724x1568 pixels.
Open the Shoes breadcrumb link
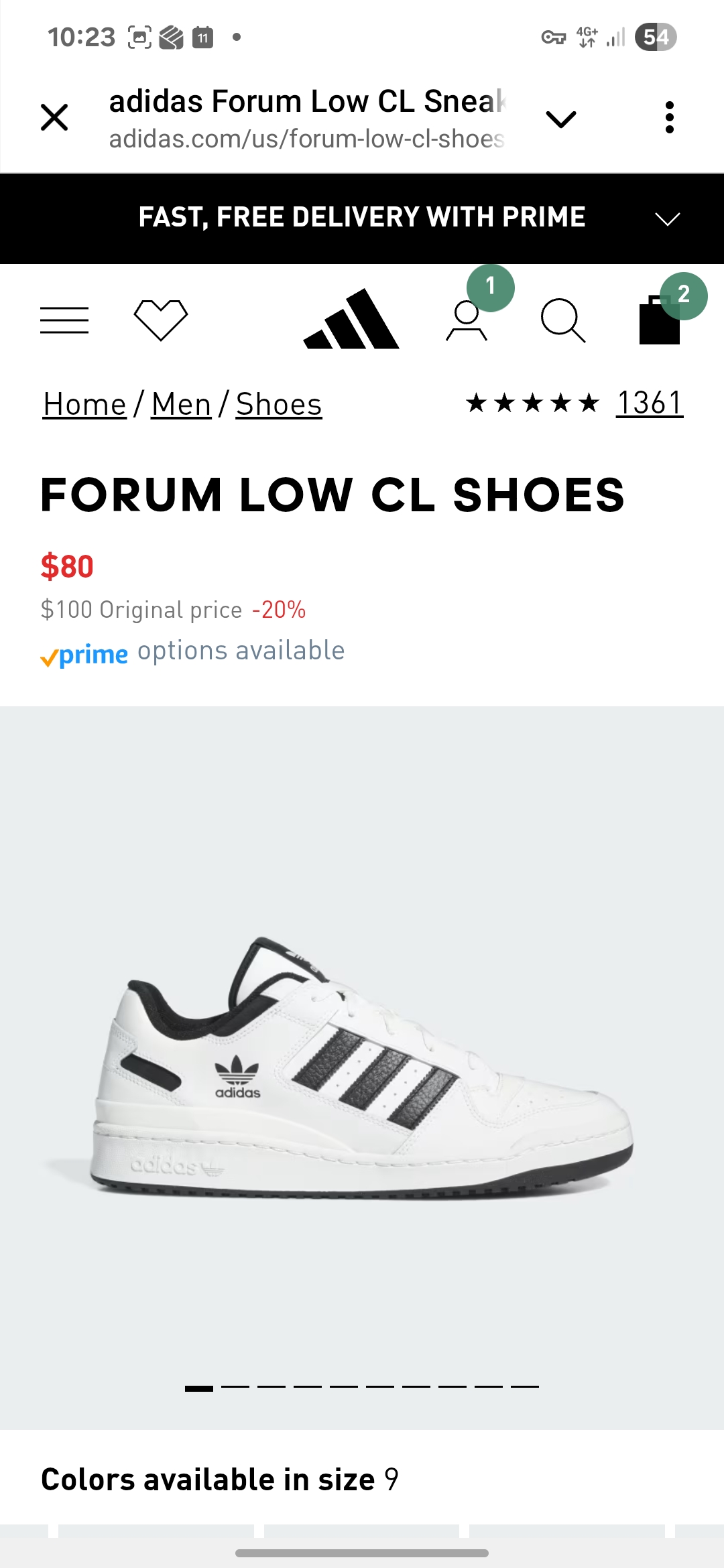[279, 405]
